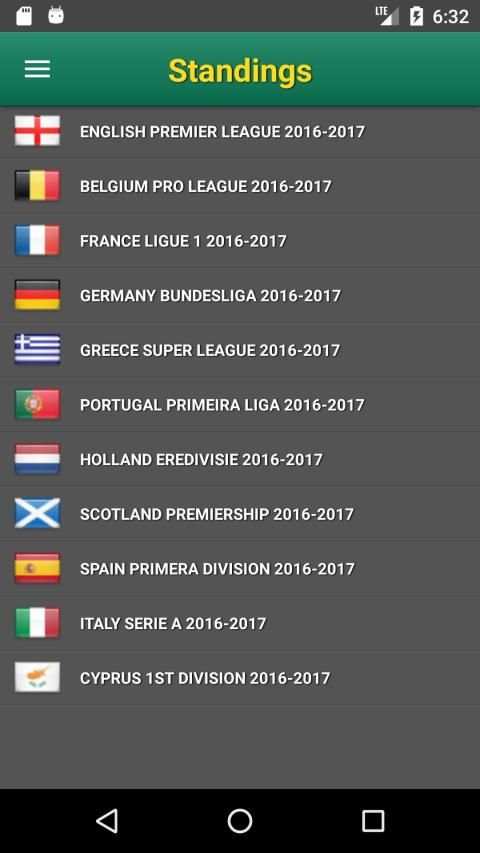Screen dimensions: 480x853
Task: View Portugal Primeira Liga 2016-2017
Action: pyautogui.click(x=240, y=405)
